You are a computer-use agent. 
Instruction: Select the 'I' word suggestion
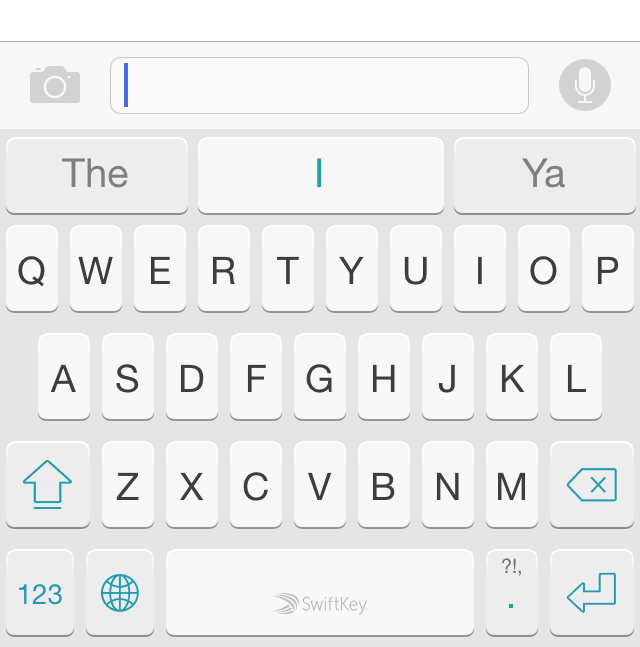pos(320,175)
